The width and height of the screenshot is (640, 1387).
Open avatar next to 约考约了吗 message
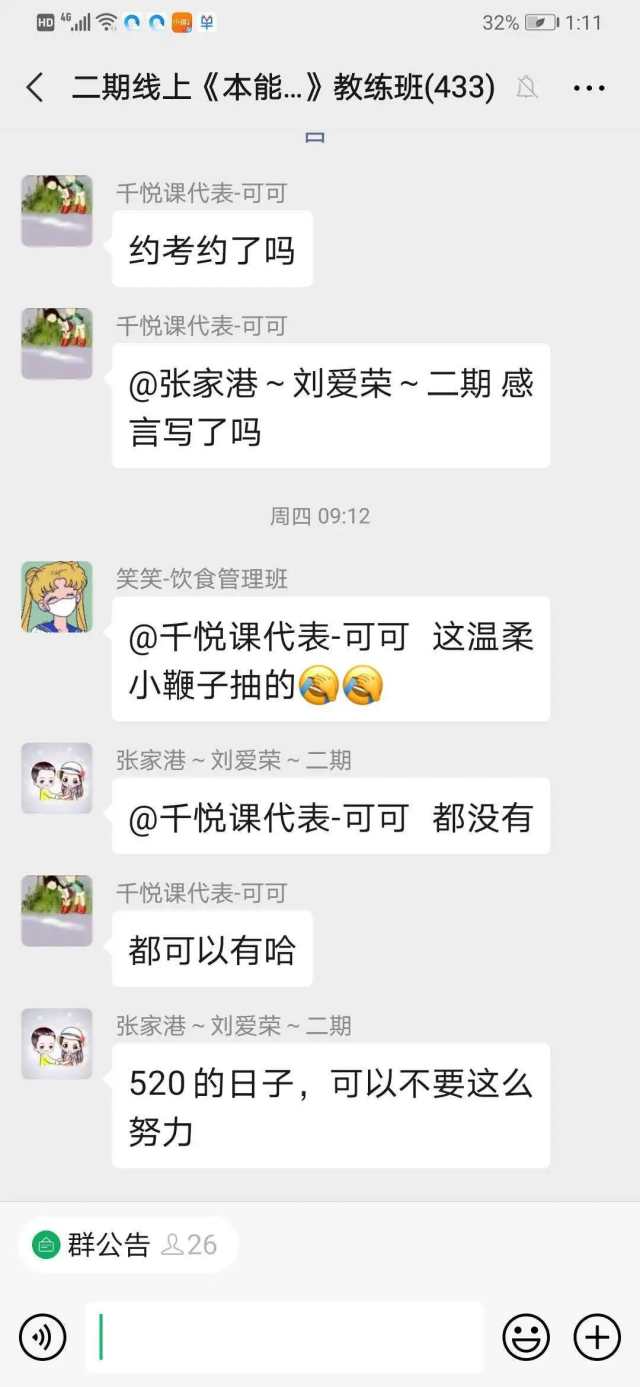[x=57, y=211]
